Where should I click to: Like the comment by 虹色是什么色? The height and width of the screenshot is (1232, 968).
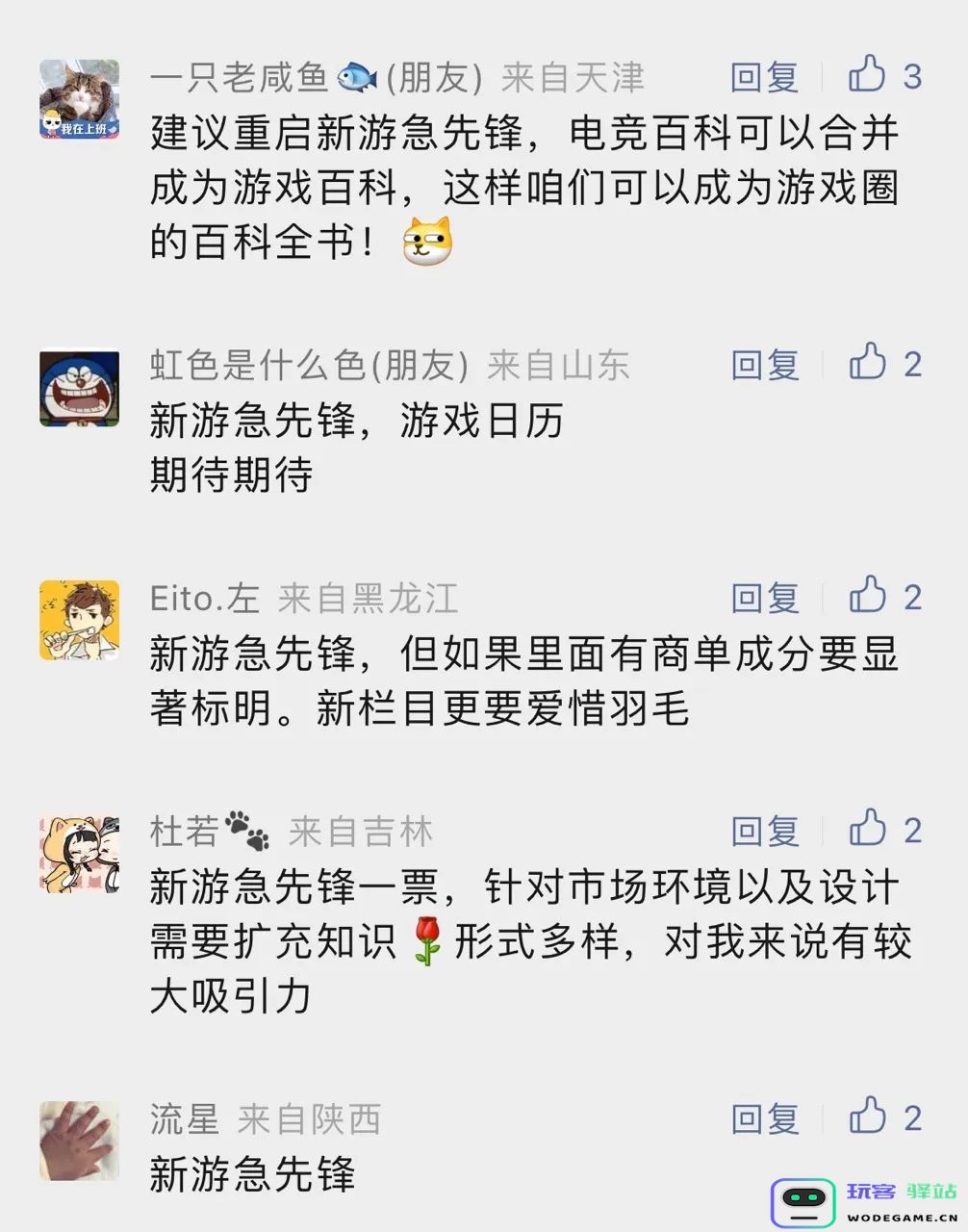pos(867,363)
